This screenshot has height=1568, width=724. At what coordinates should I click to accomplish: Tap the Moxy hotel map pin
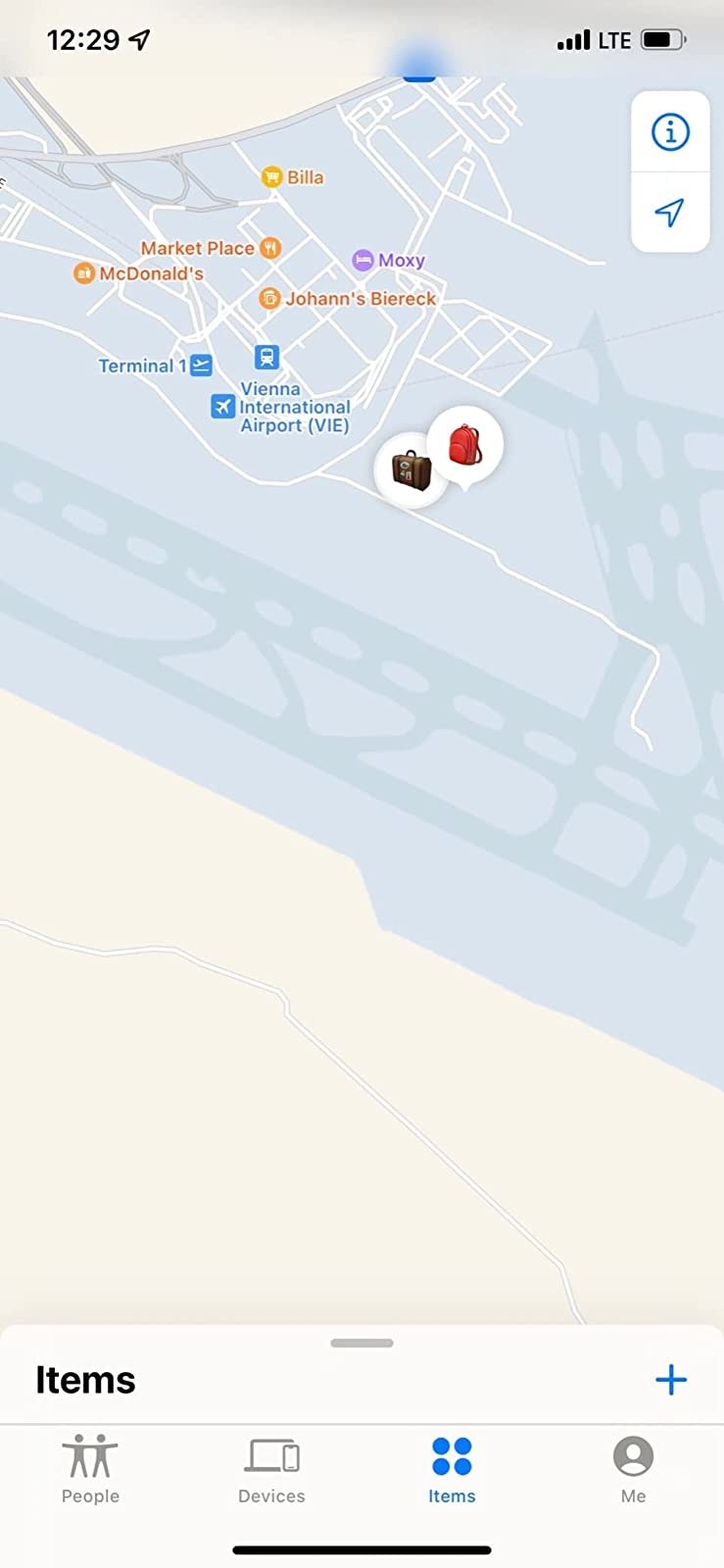[x=362, y=260]
